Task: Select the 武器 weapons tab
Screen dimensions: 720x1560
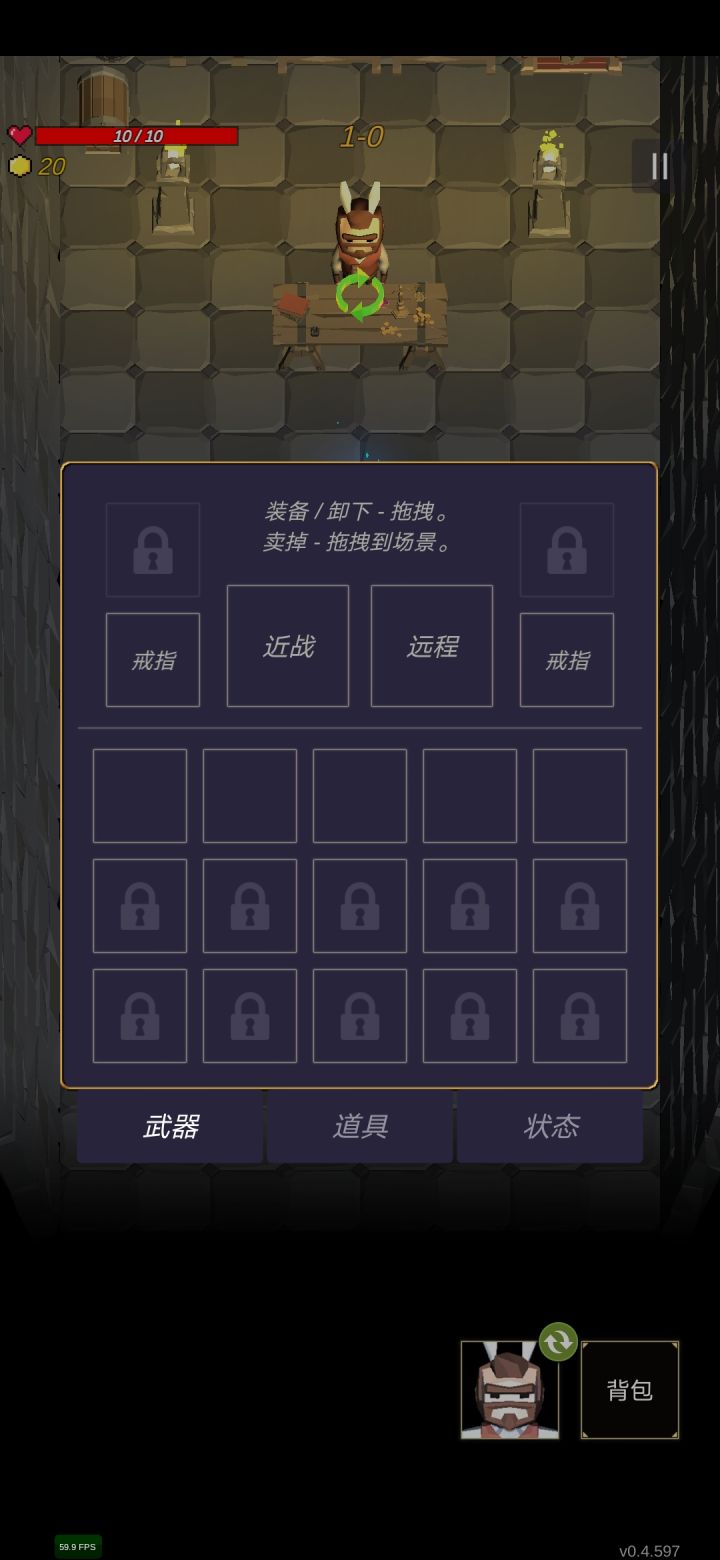Action: [x=170, y=1126]
